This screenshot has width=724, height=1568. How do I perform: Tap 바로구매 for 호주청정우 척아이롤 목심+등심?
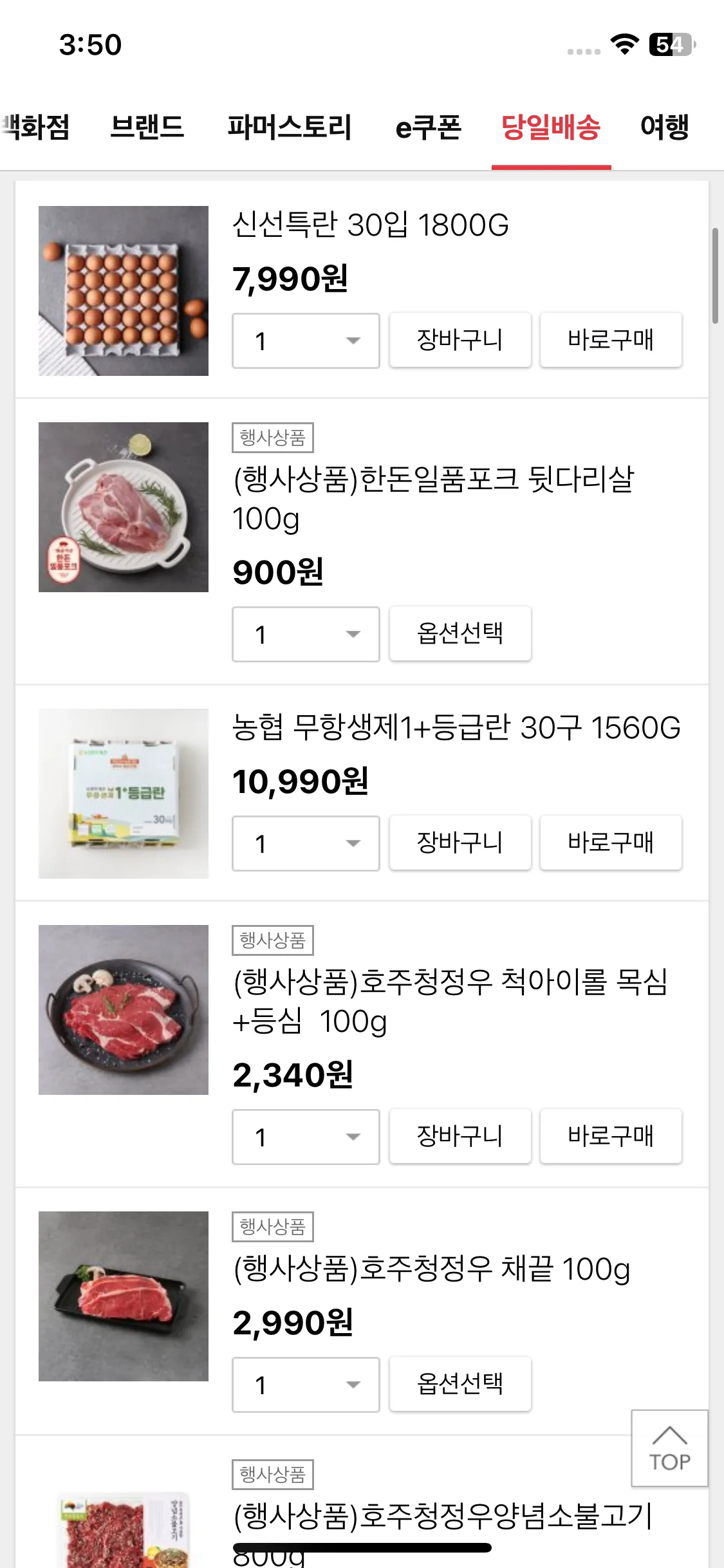[x=611, y=1136]
